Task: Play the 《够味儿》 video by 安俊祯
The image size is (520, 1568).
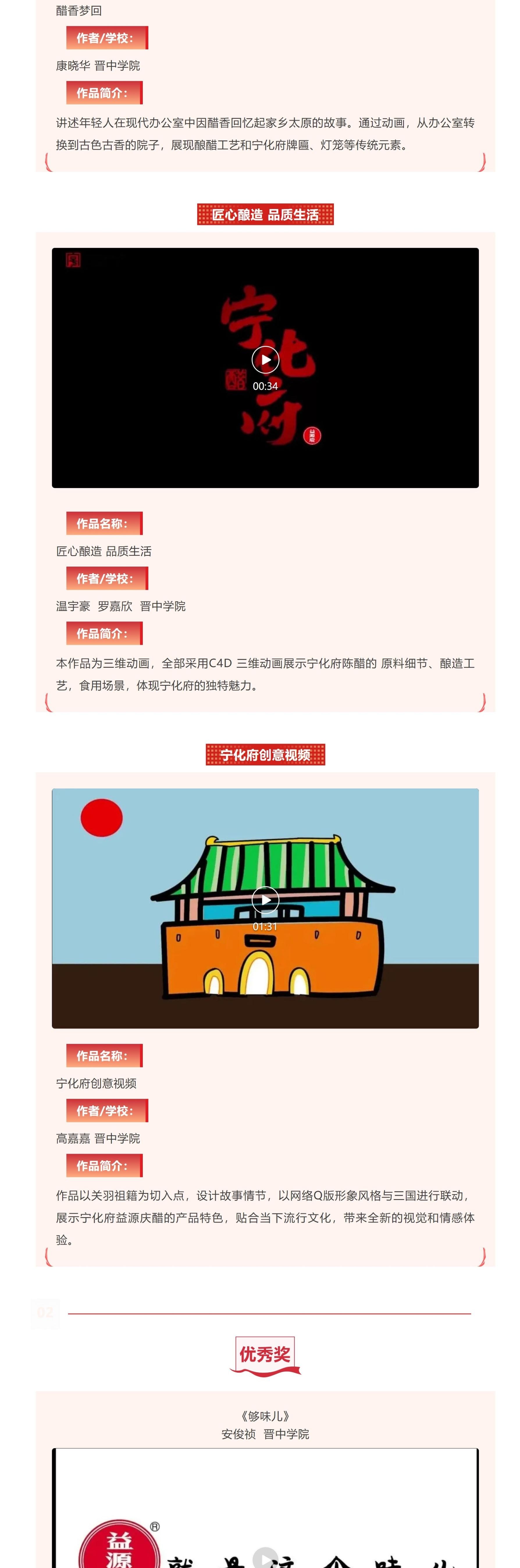Action: pyautogui.click(x=265, y=1557)
